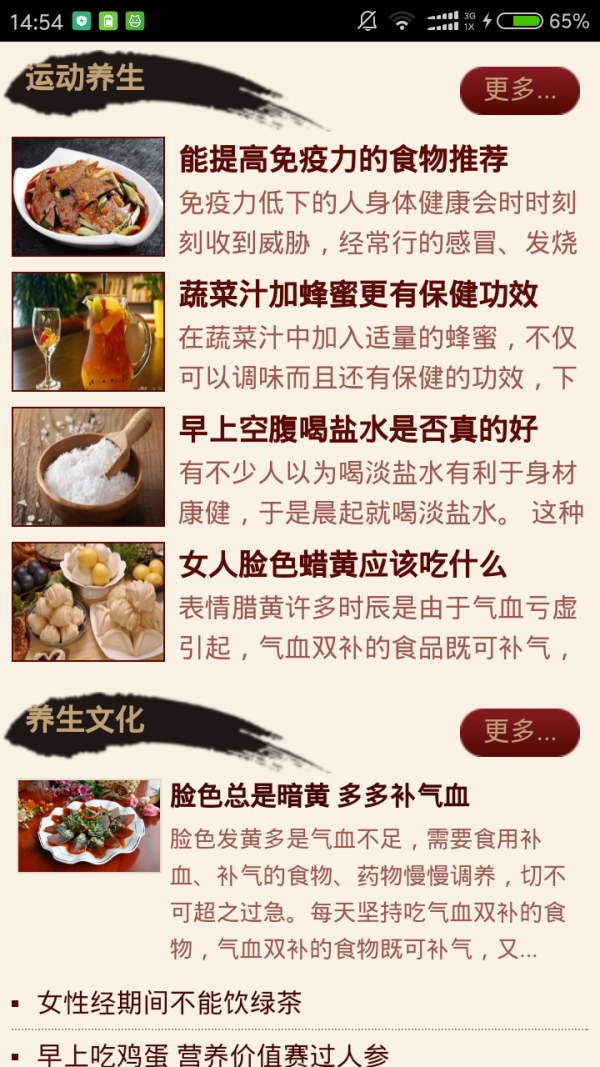Open more articles in 运动养生 section

pyautogui.click(x=520, y=91)
